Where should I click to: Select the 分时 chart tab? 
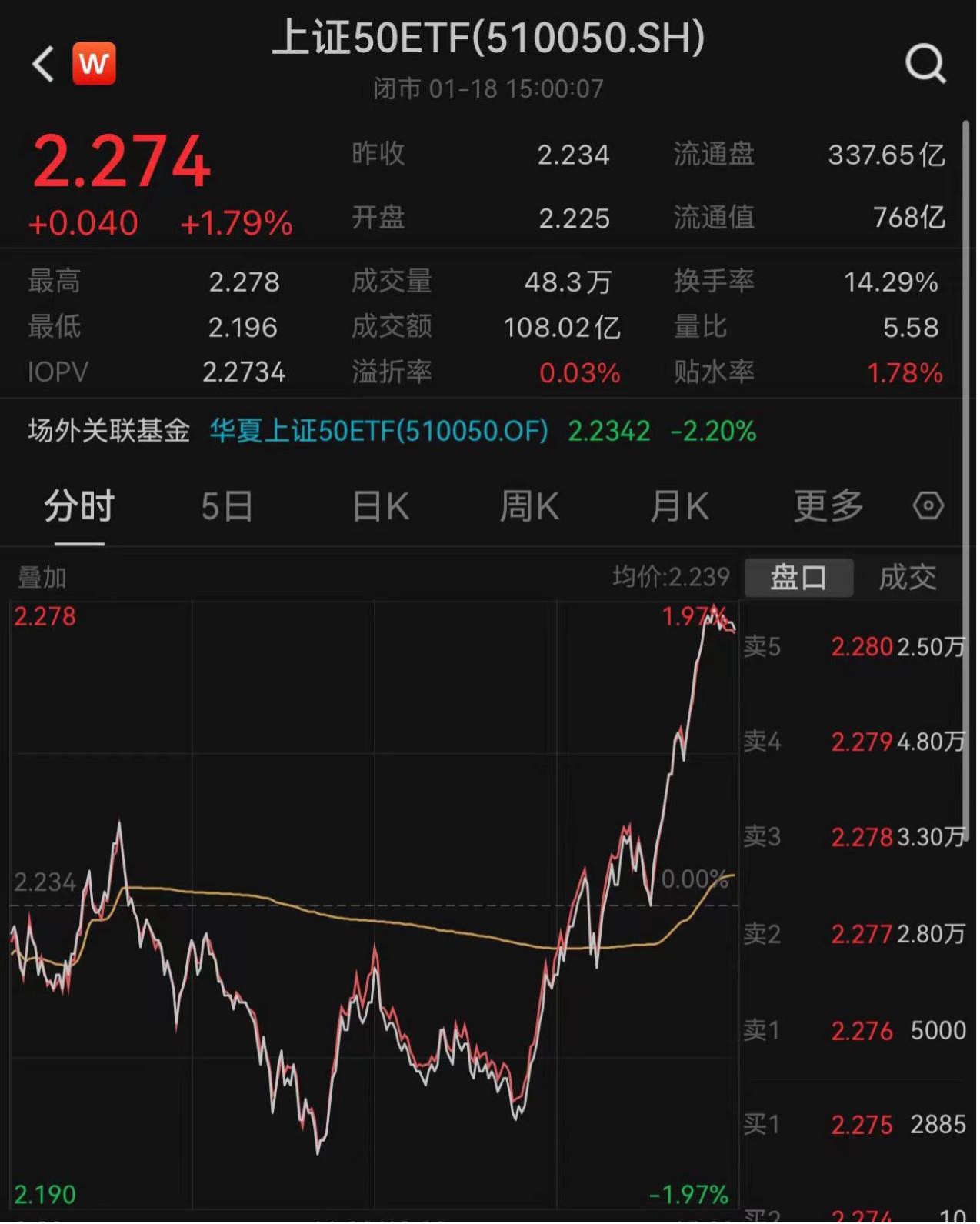point(79,507)
